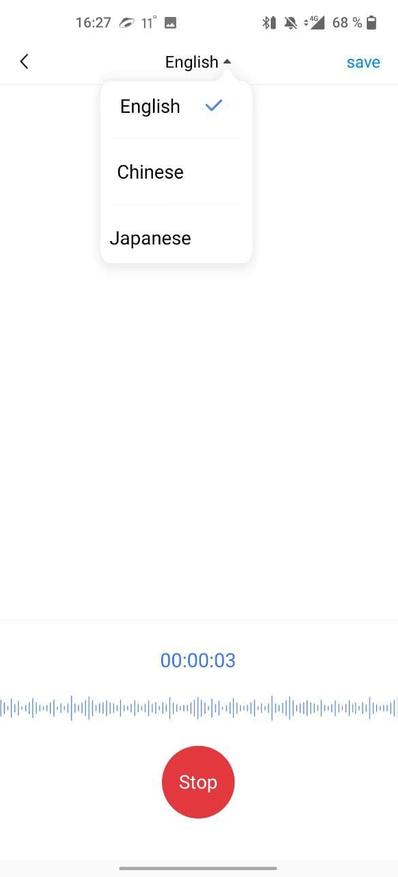Image resolution: width=398 pixels, height=877 pixels.
Task: Collapse the English language dropdown
Action: point(198,62)
